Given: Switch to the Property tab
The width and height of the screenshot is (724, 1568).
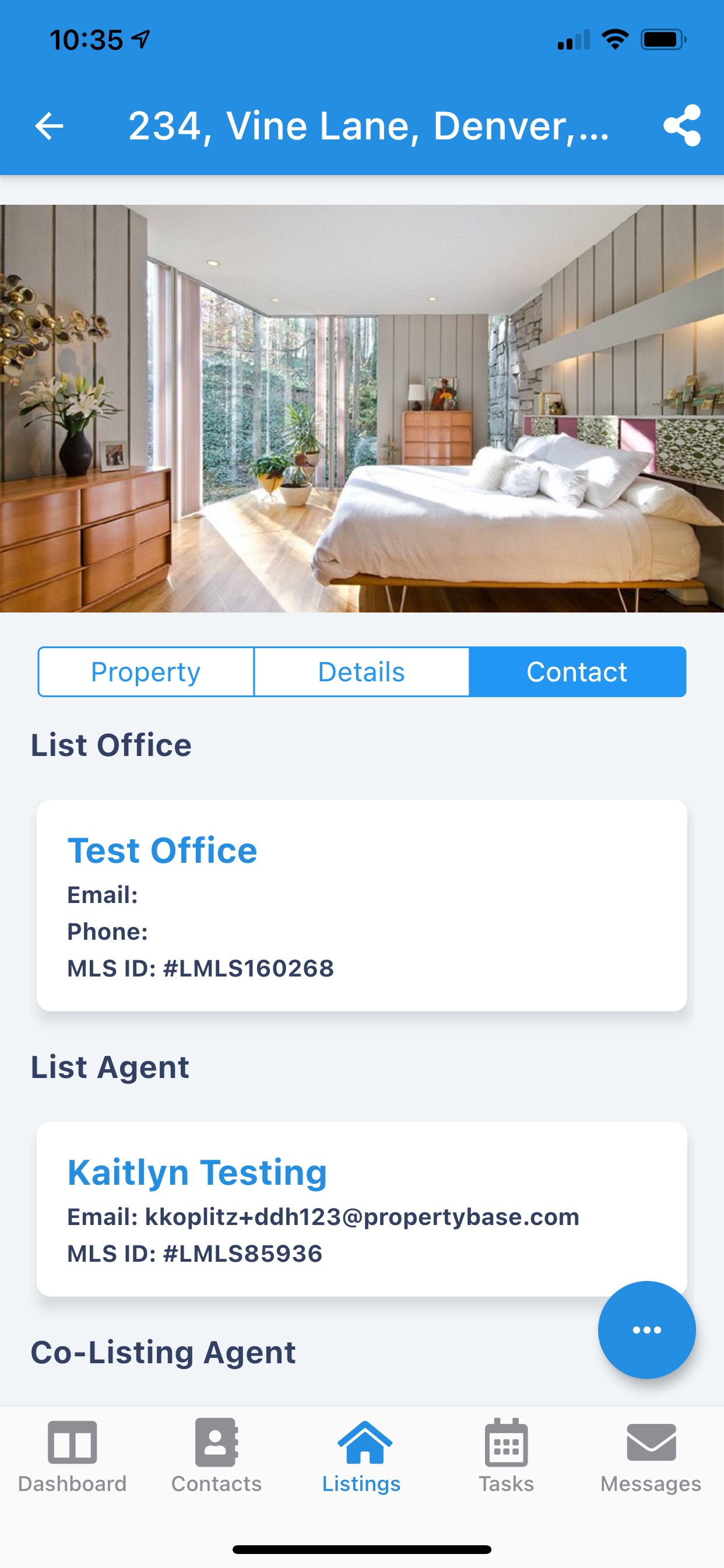Looking at the screenshot, I should pyautogui.click(x=146, y=672).
